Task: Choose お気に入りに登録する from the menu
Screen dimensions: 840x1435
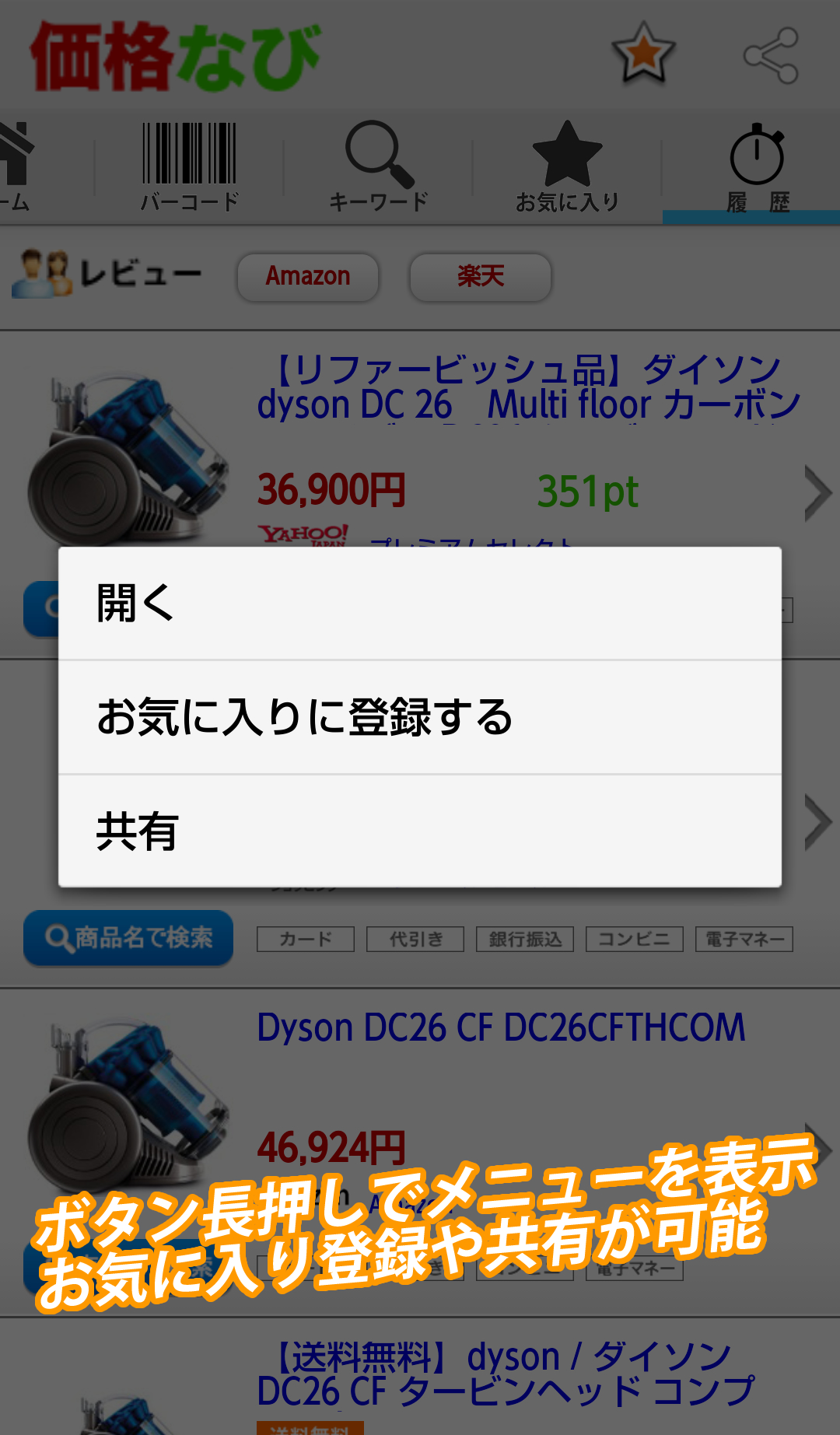Action: pos(420,717)
